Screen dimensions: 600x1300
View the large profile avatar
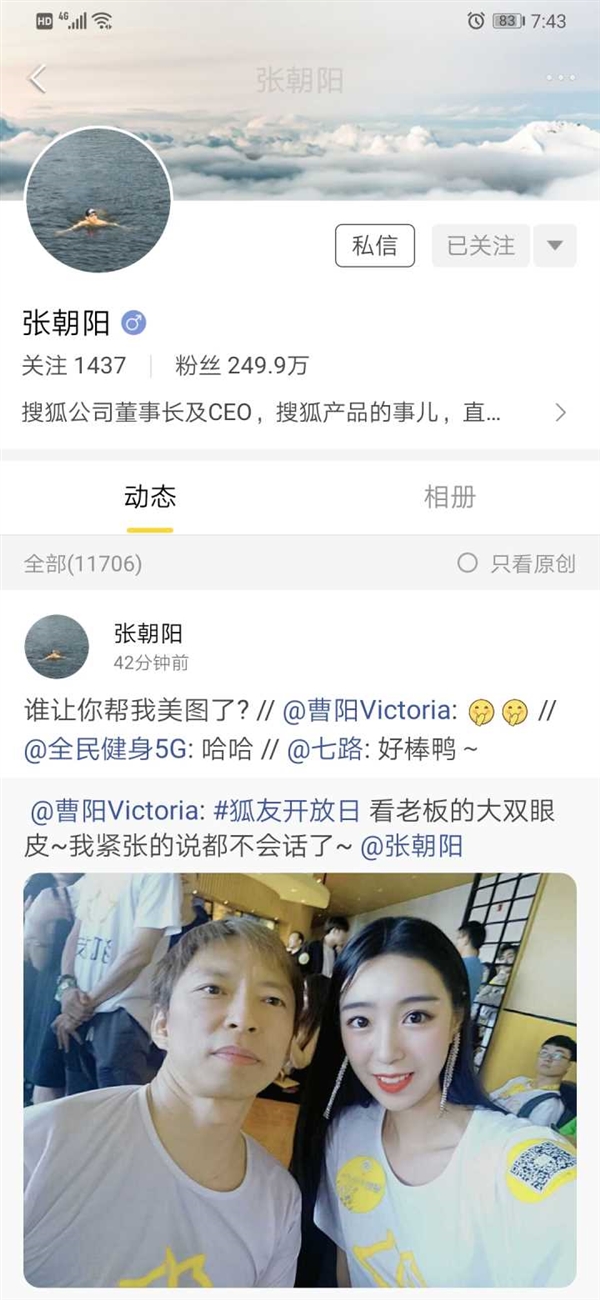pyautogui.click(x=98, y=200)
